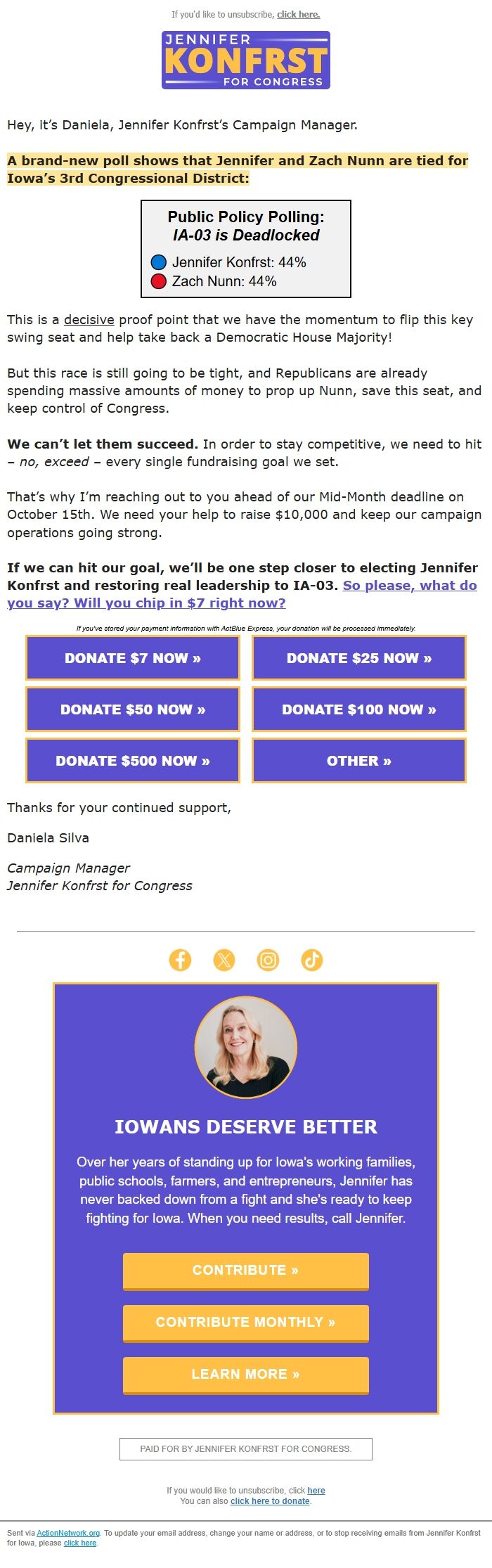This screenshot has width=492, height=1568.
Task: Tap 'click here' to update email settings
Action: point(80,1543)
